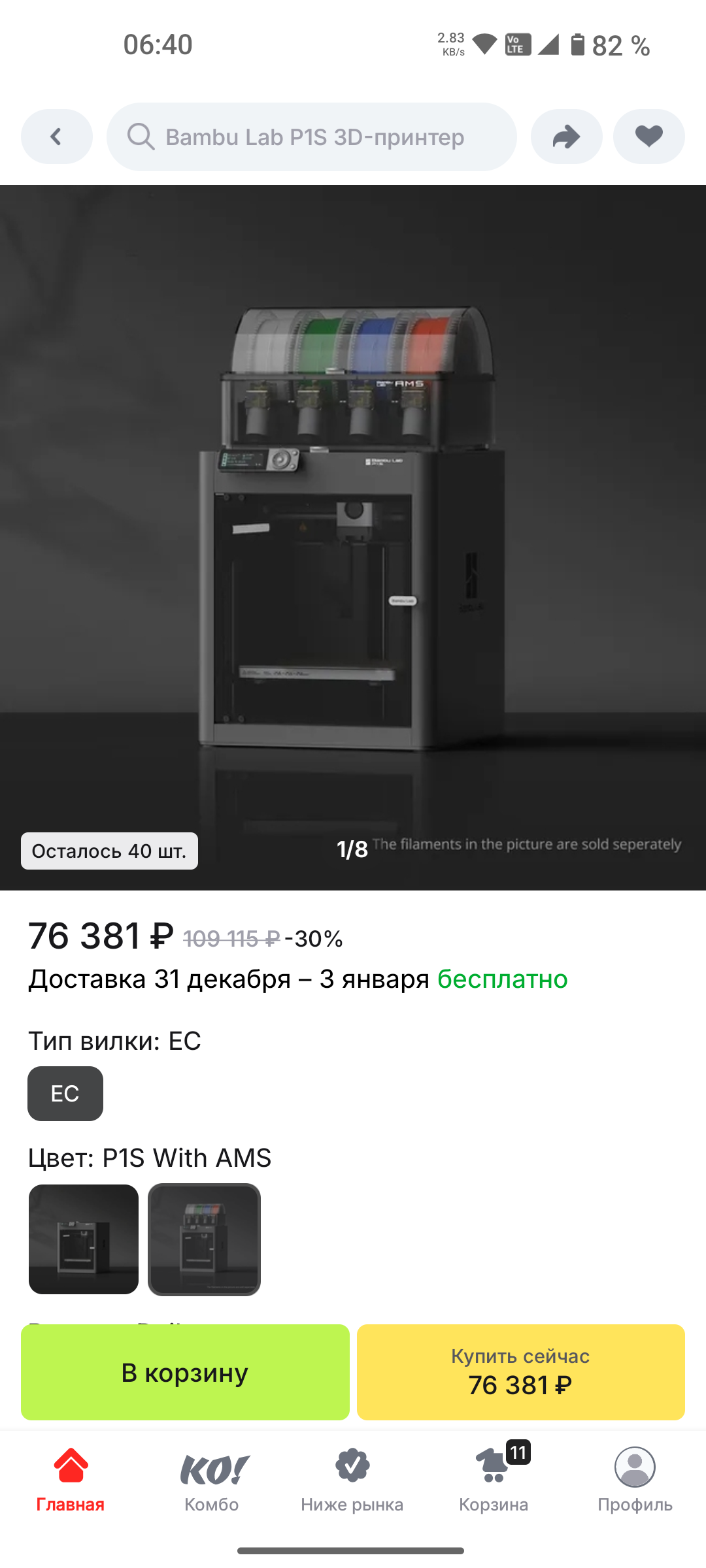Select the EC plug type chip
Viewport: 706px width, 1568px height.
[65, 1094]
